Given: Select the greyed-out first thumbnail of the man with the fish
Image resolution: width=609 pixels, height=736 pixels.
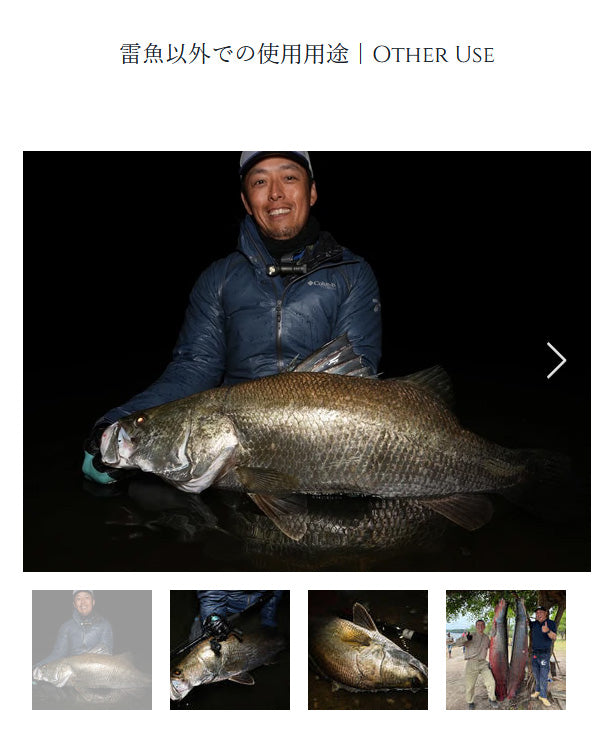Looking at the screenshot, I should coord(92,650).
